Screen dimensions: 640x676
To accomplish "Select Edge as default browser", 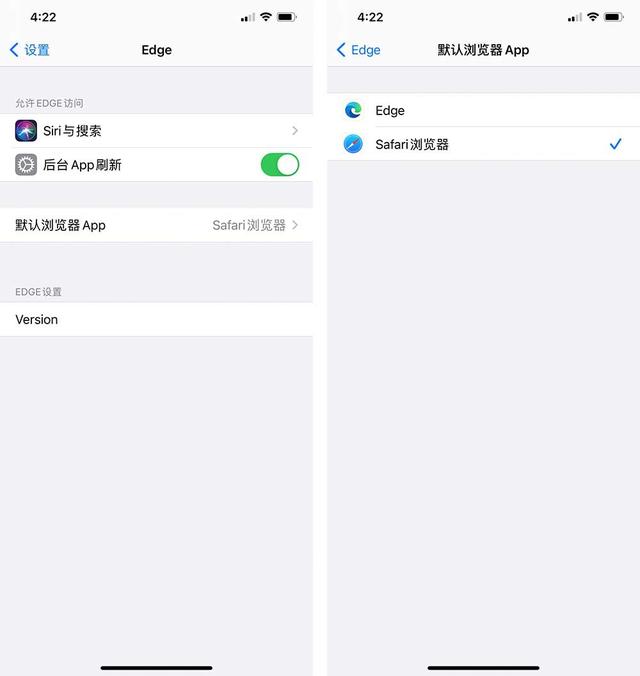I will click(x=483, y=111).
